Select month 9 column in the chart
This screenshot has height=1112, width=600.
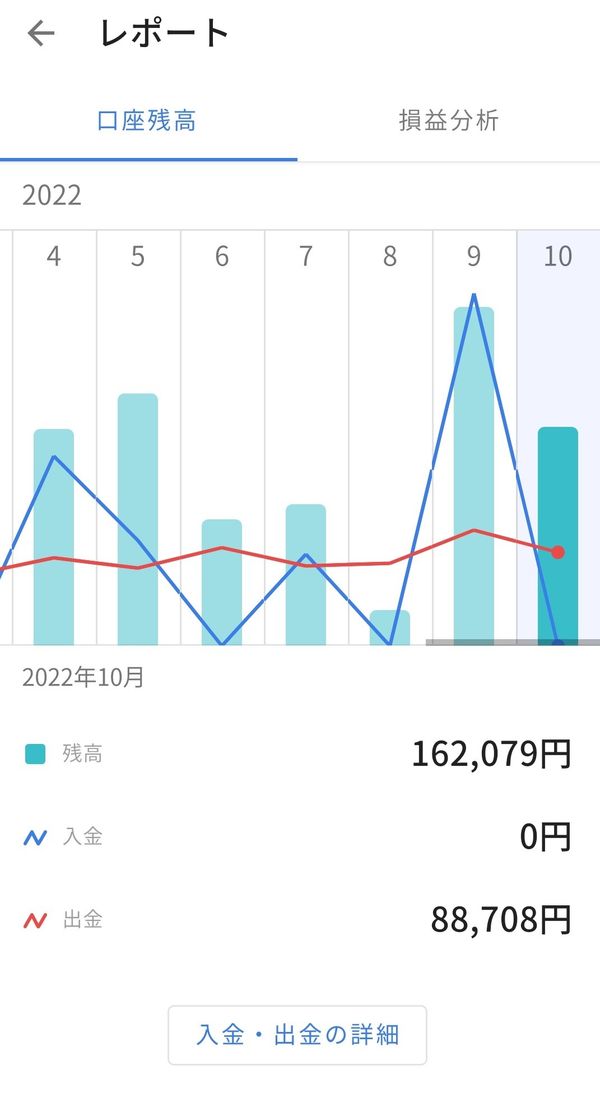coord(474,438)
